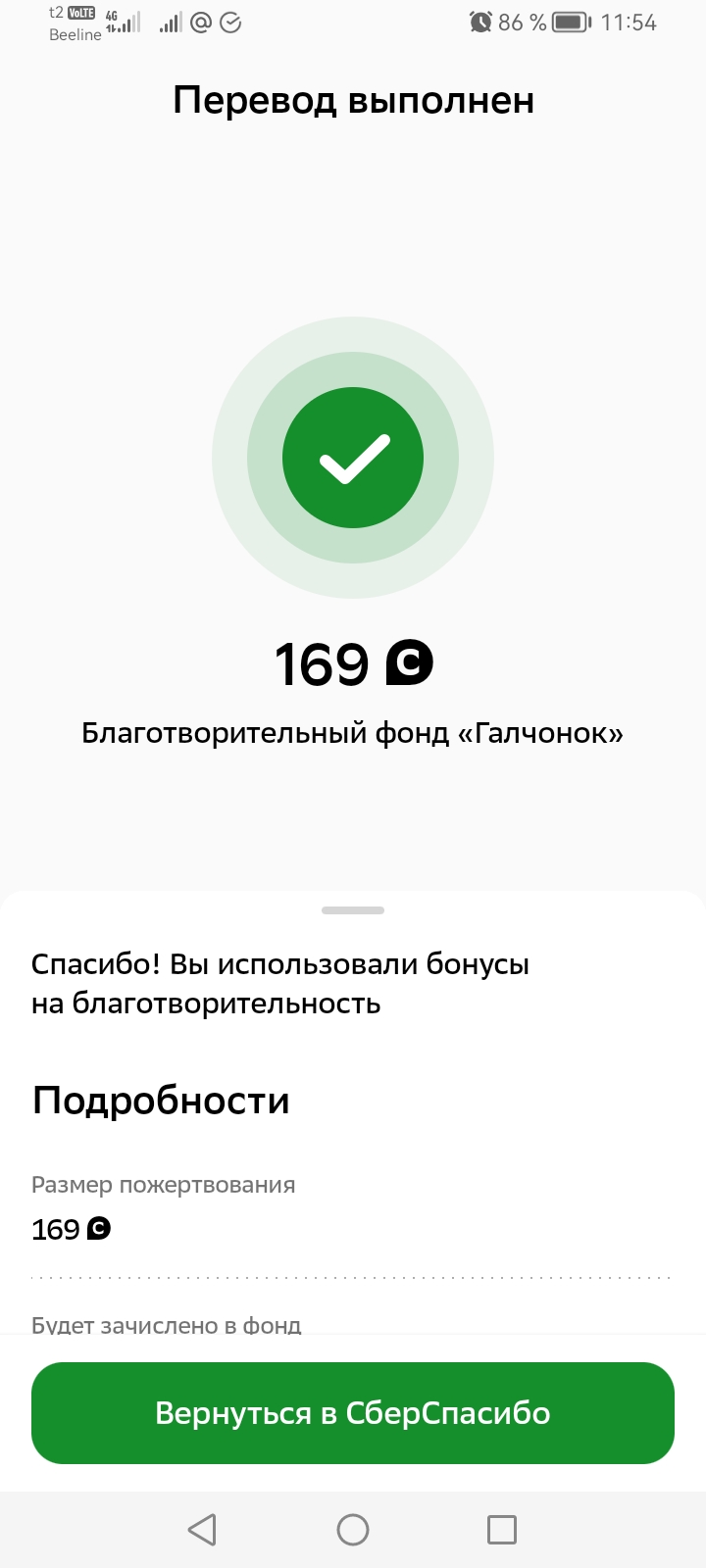This screenshot has width=706, height=1568.
Task: Go back with the system back button
Action: (x=202, y=1530)
